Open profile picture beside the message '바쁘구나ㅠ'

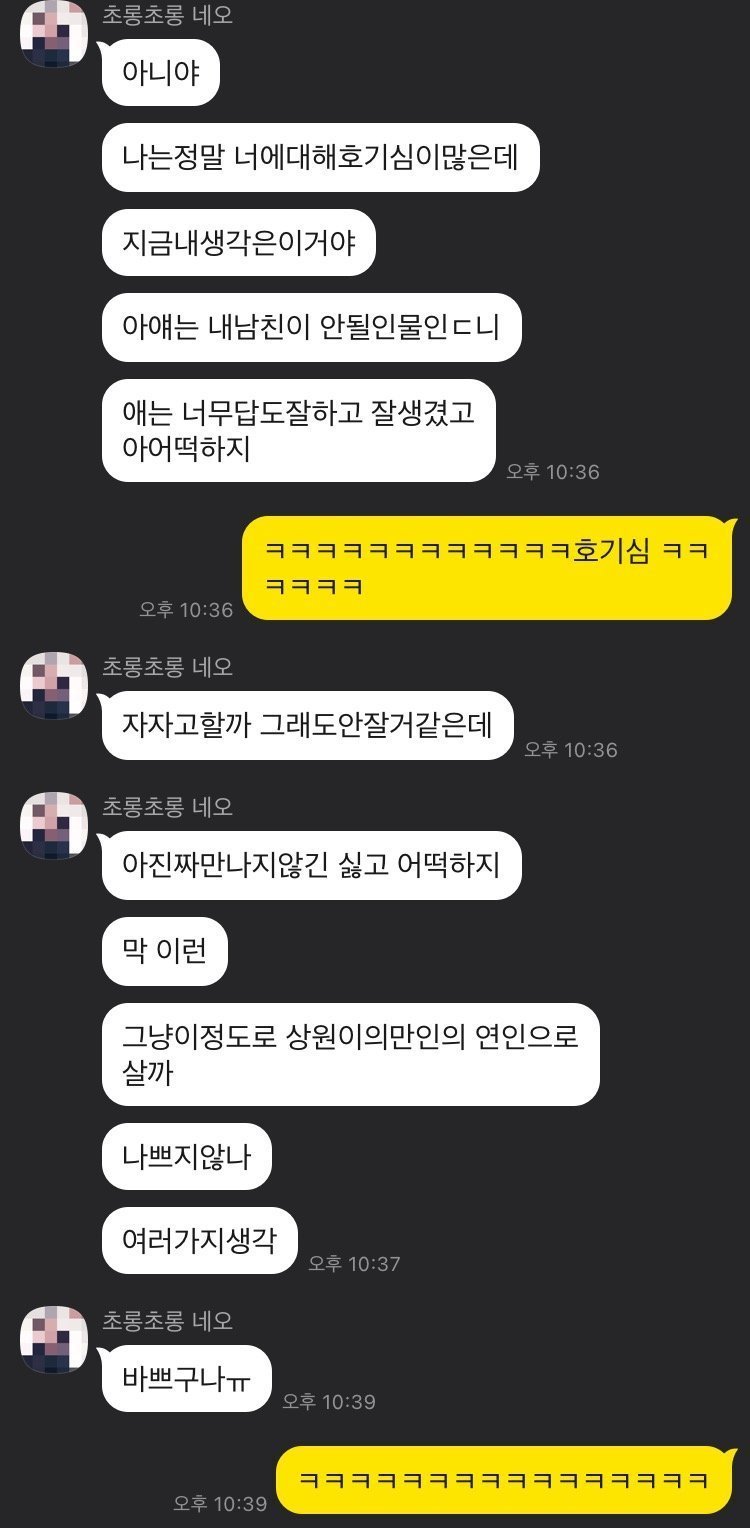click(54, 1340)
